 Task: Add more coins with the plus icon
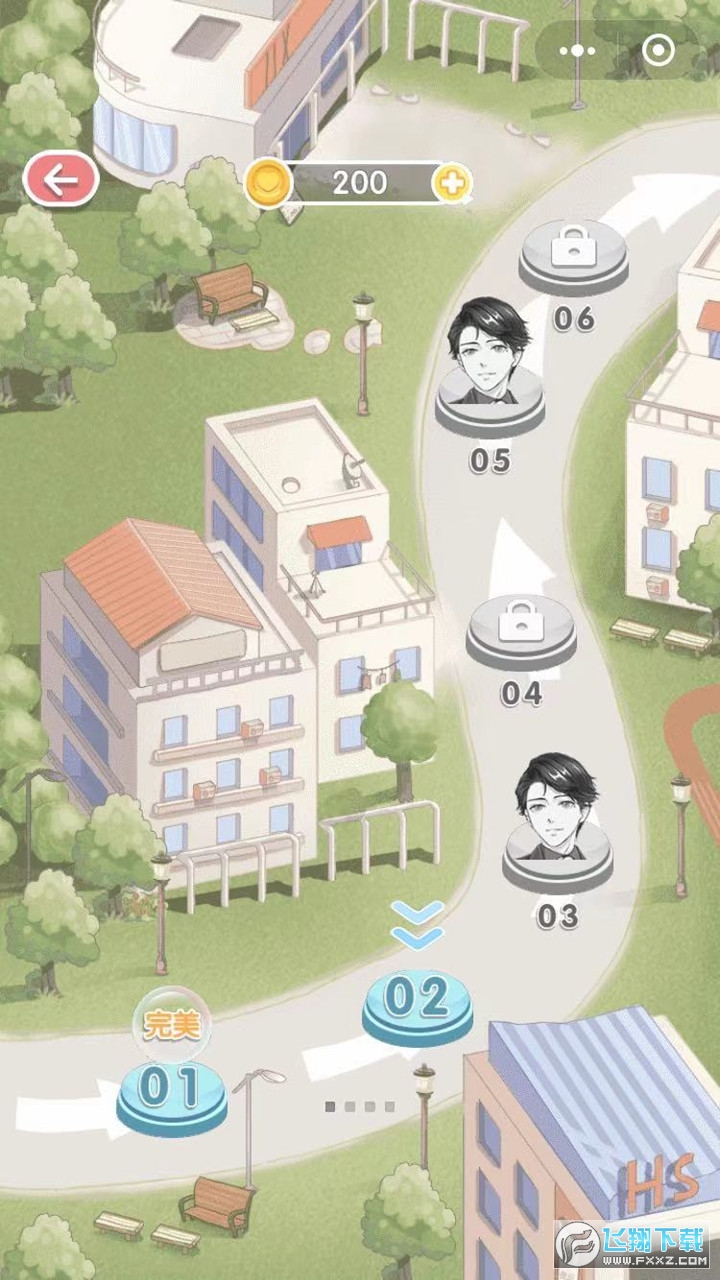click(452, 183)
